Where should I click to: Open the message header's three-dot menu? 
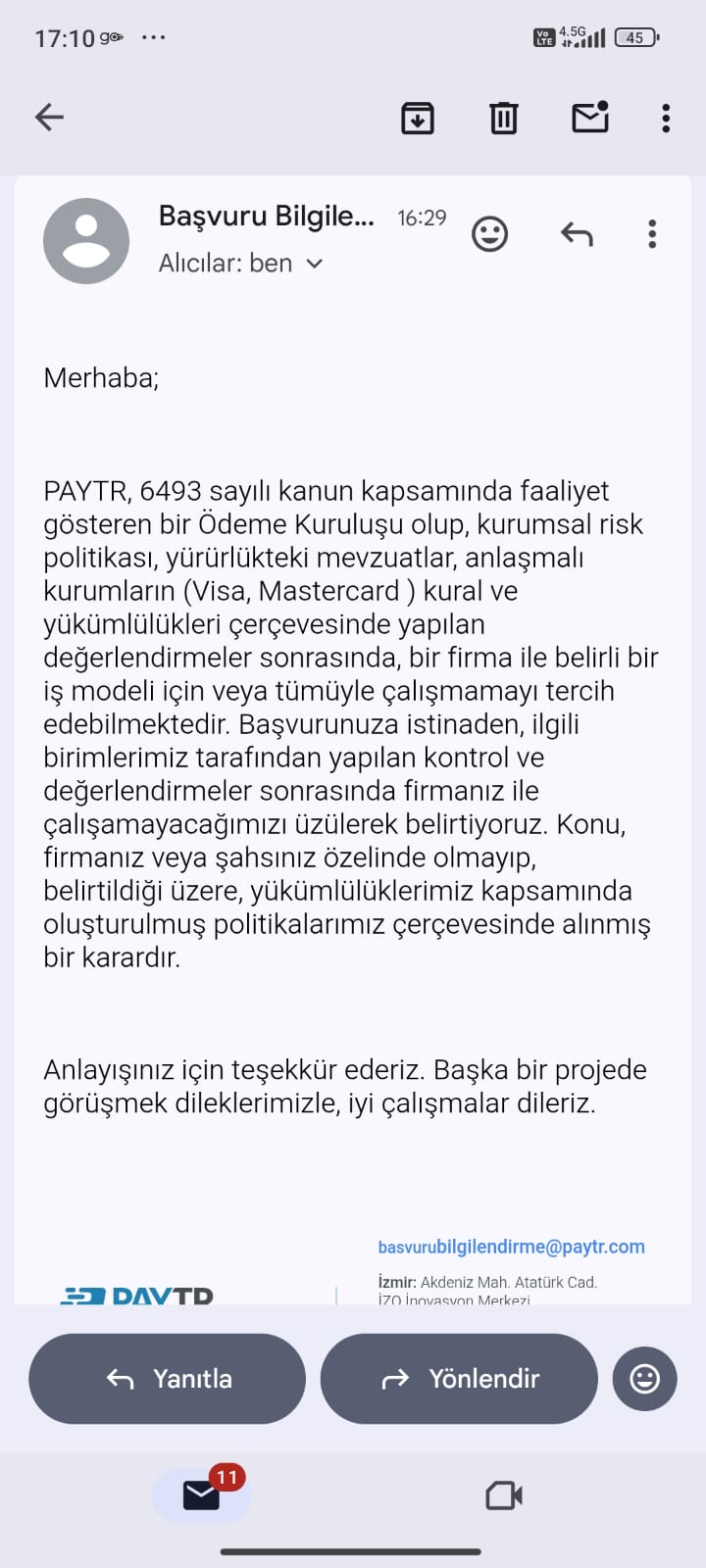[x=652, y=234]
